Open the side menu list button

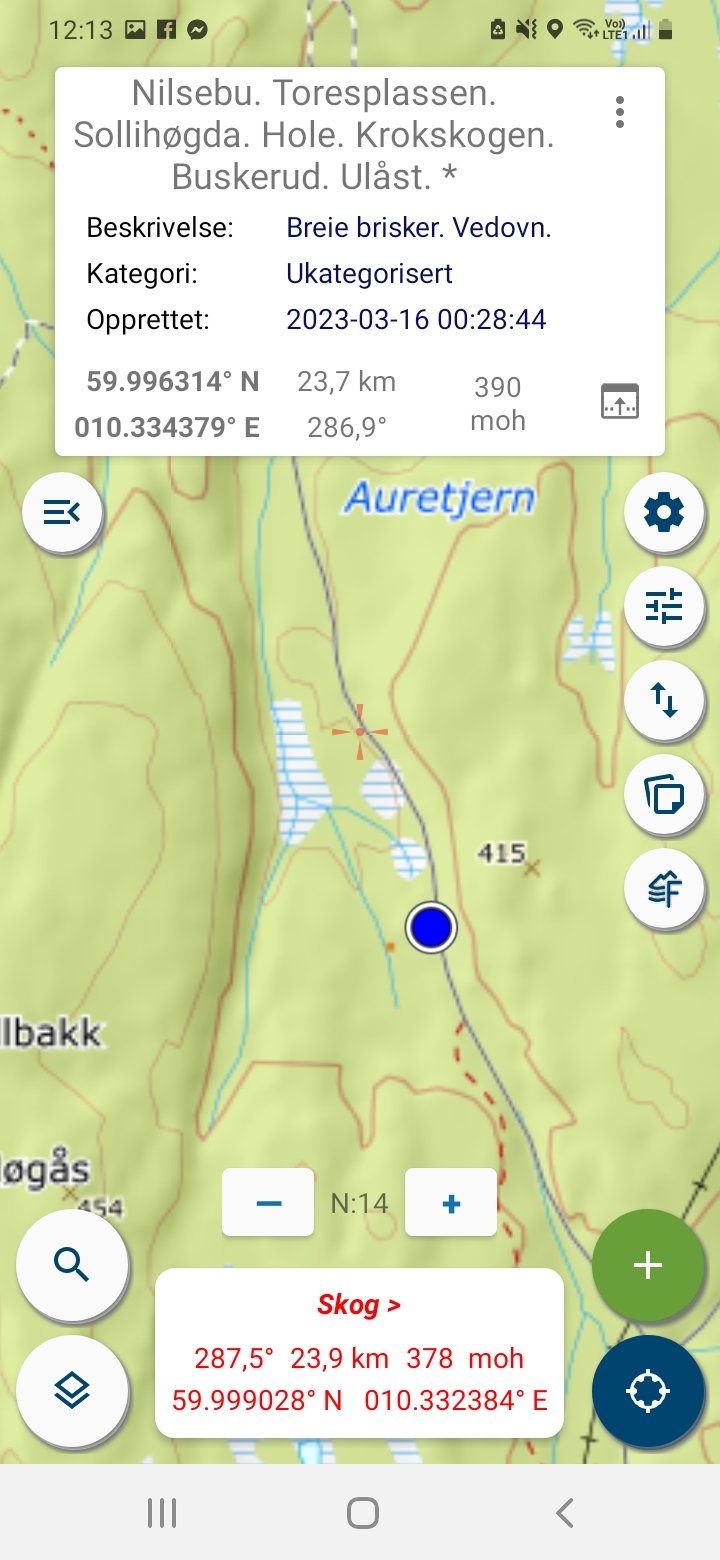(x=62, y=513)
